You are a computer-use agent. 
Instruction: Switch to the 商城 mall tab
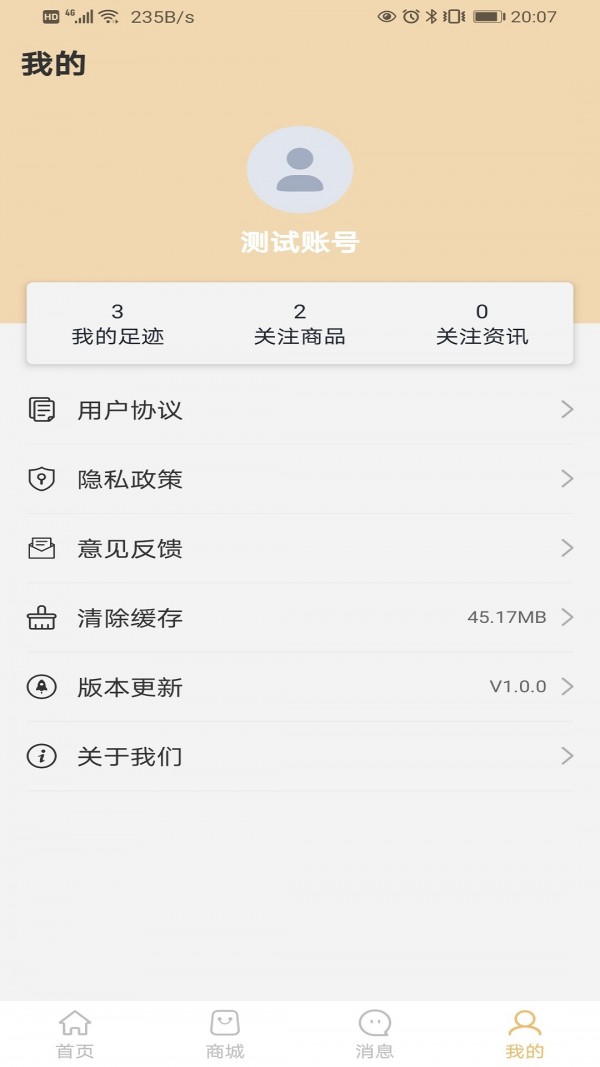click(x=225, y=1034)
